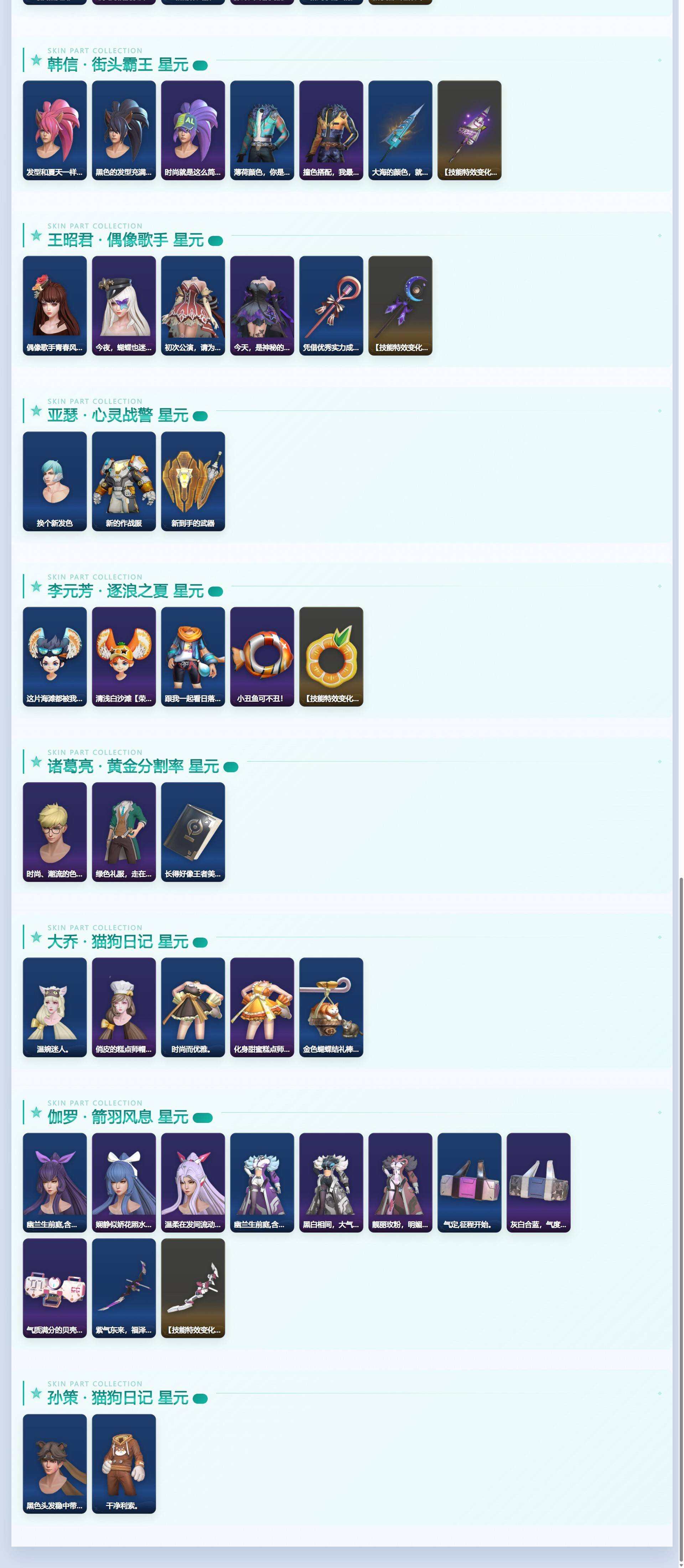Open 孙策's 黑色头发稳中带 hair card
The image size is (684, 1568).
pyautogui.click(x=55, y=1464)
